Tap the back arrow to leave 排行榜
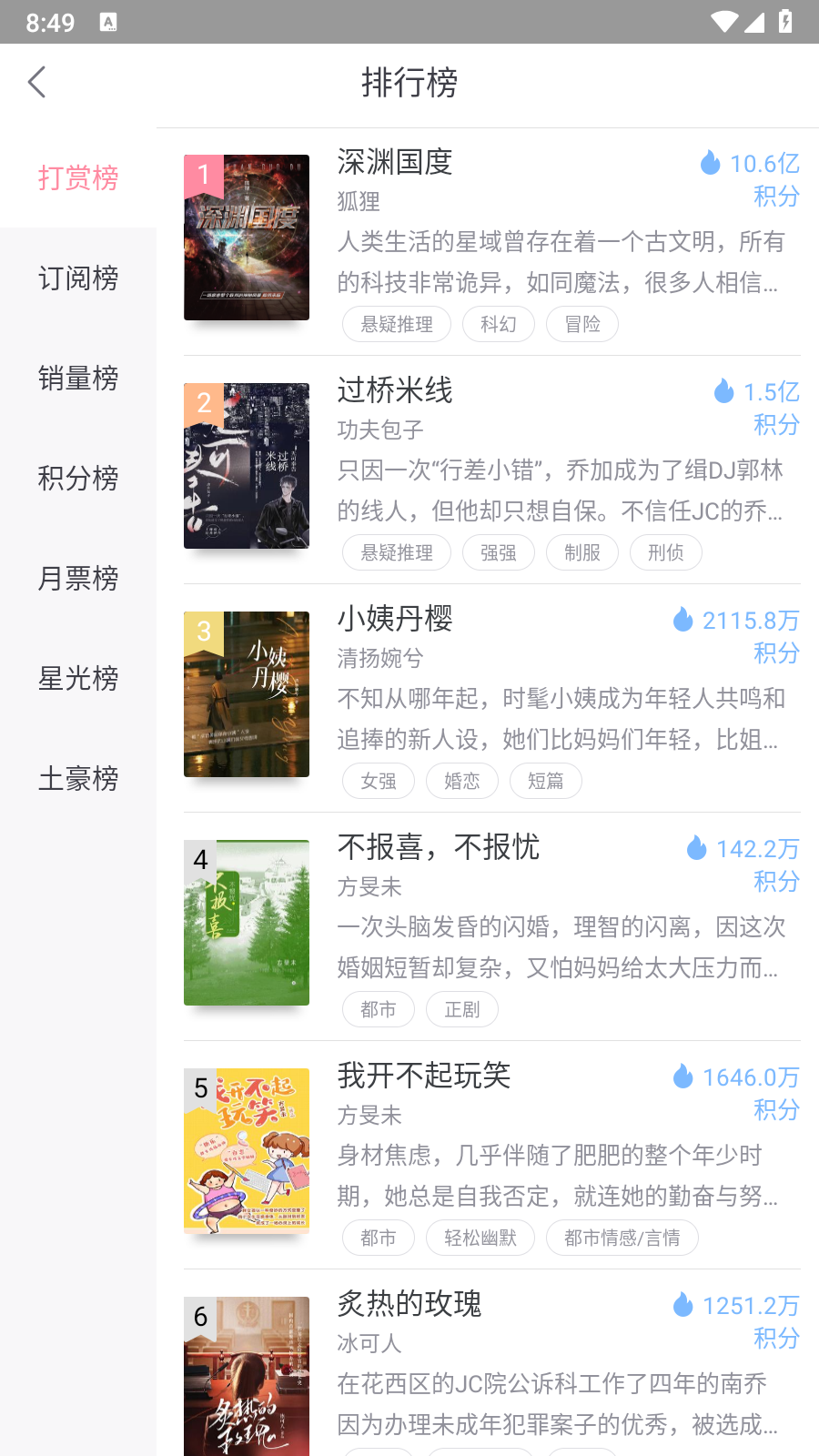The width and height of the screenshot is (819, 1456). pyautogui.click(x=37, y=81)
